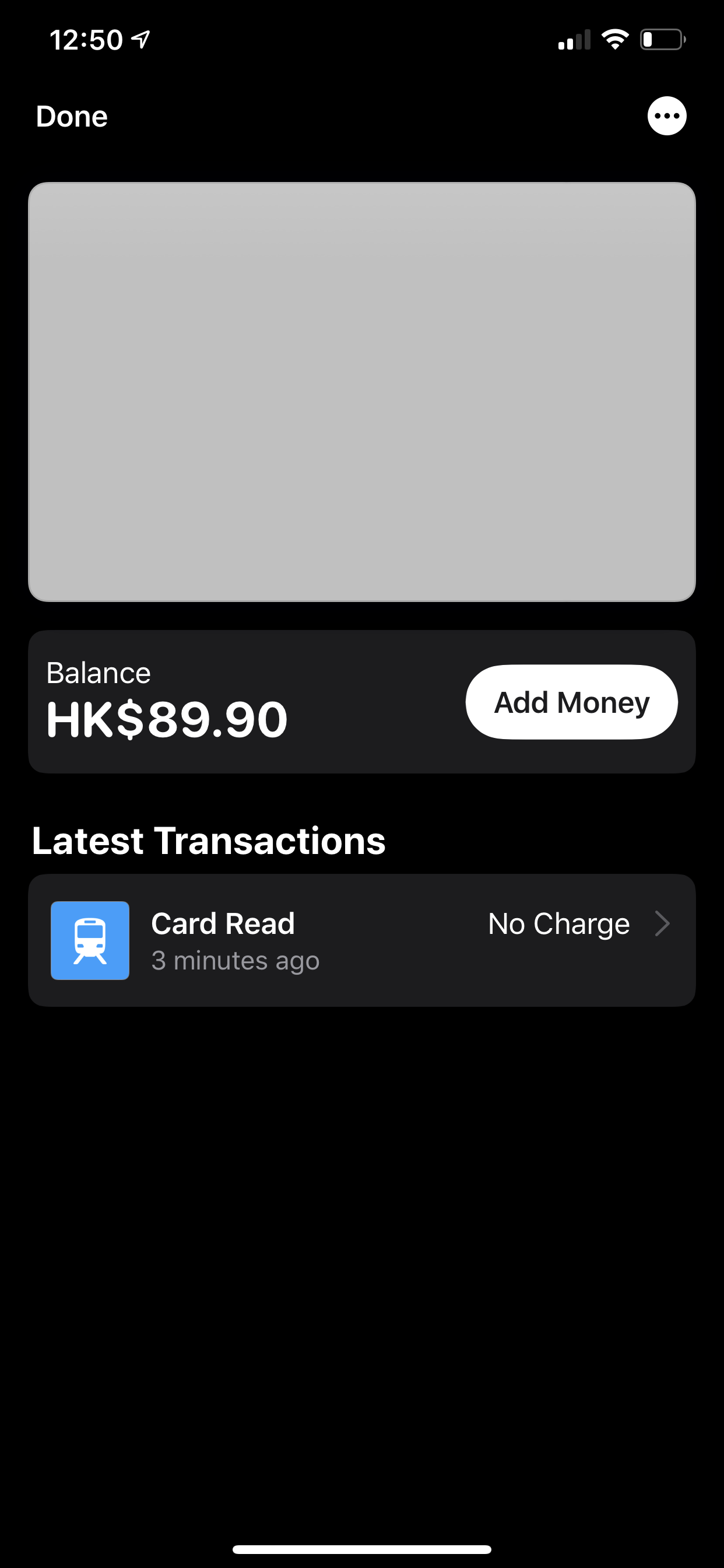
Task: Add Money to the card balance
Action: (571, 702)
